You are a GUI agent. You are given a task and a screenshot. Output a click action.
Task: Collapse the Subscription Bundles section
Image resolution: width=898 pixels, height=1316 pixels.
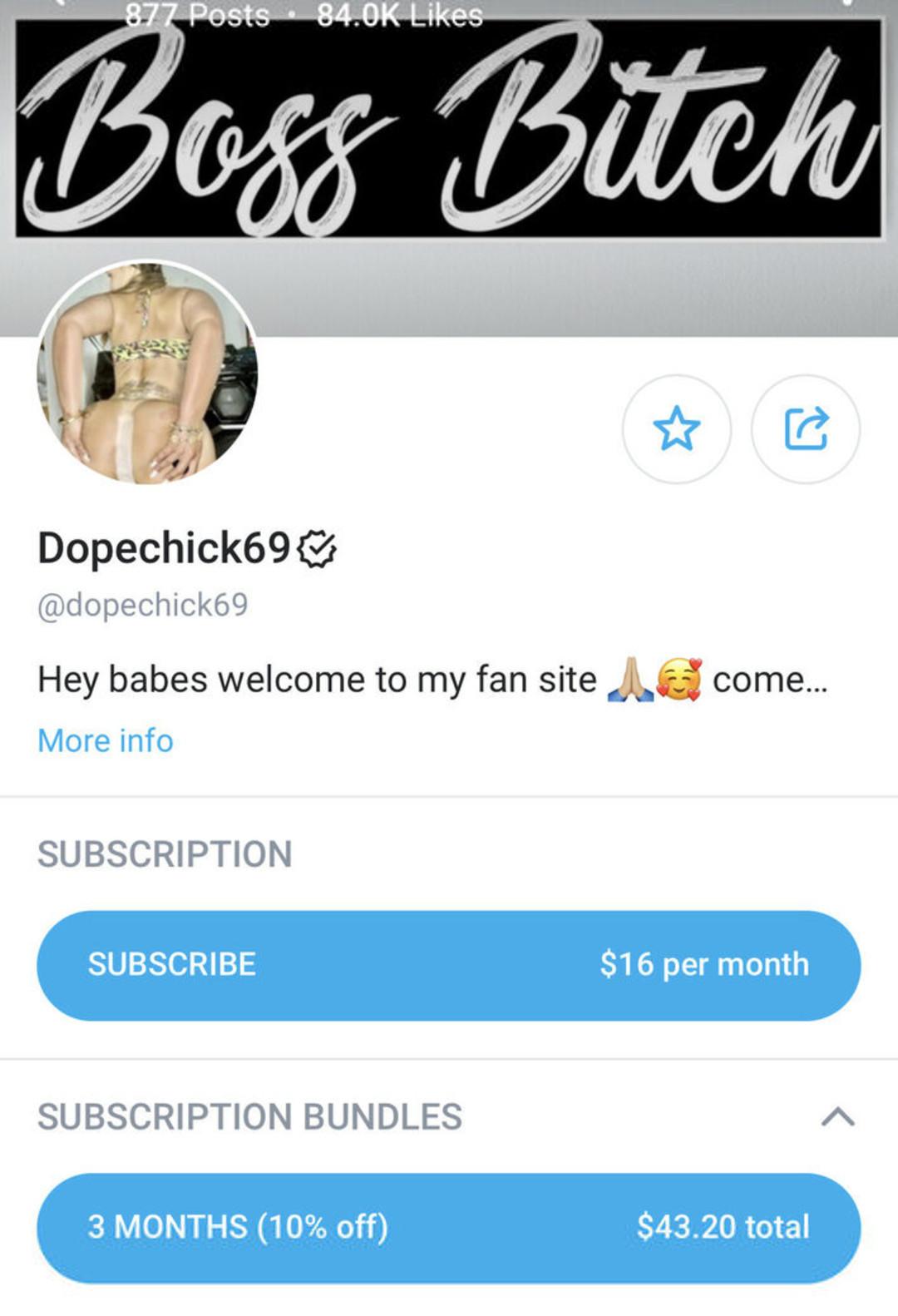click(x=837, y=1116)
